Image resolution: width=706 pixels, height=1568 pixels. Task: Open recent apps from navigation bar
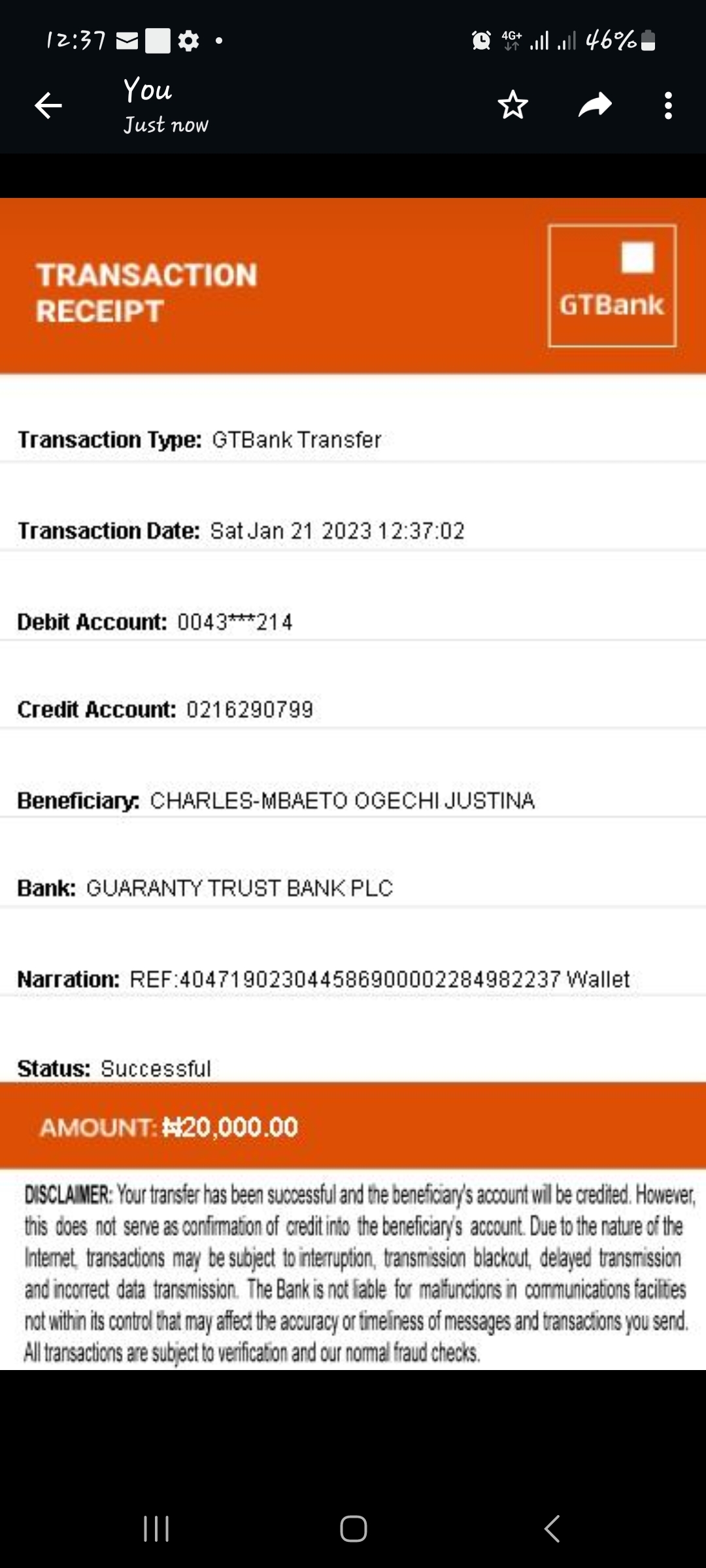tap(156, 1529)
